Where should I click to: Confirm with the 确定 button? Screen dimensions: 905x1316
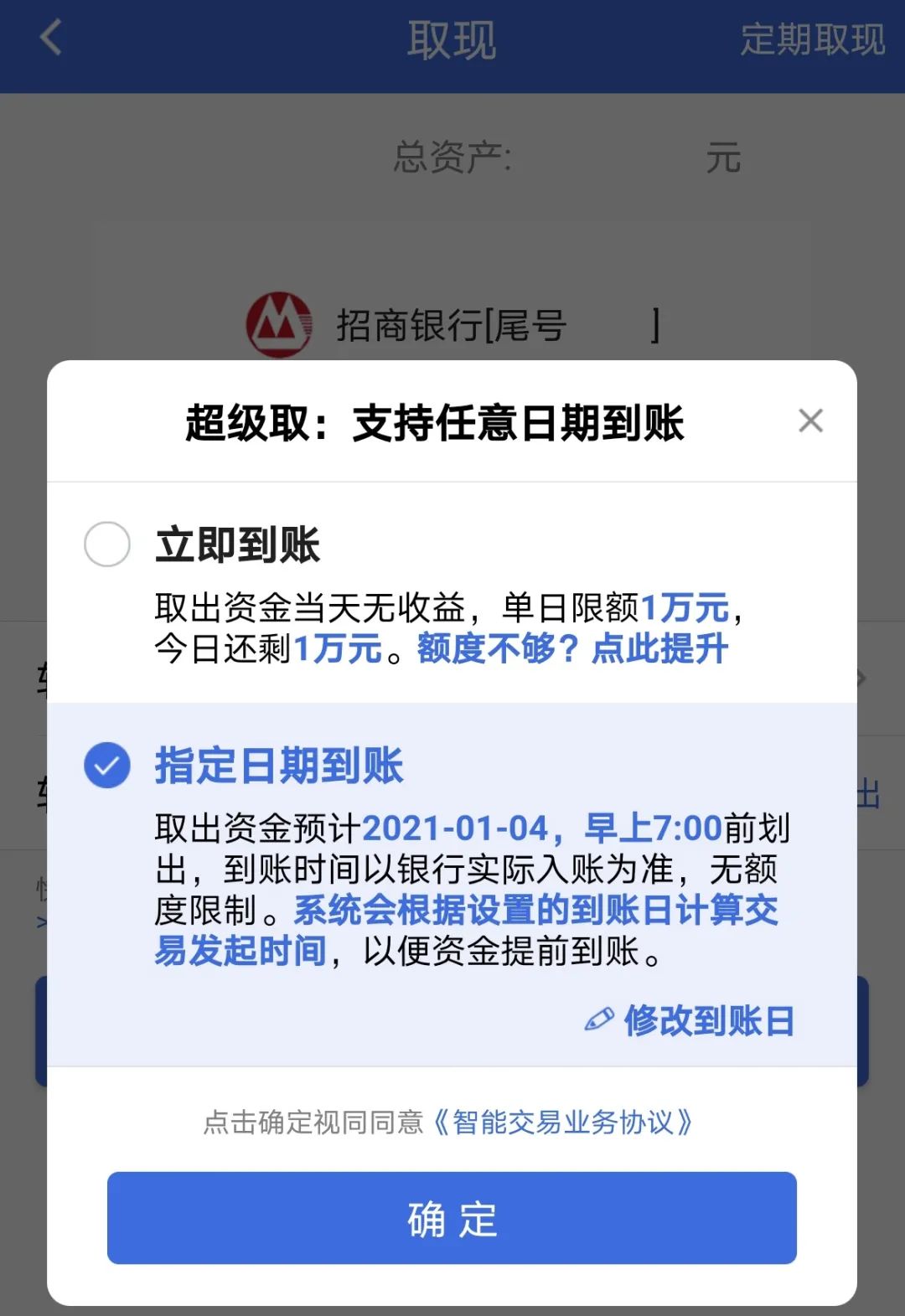click(x=452, y=1218)
